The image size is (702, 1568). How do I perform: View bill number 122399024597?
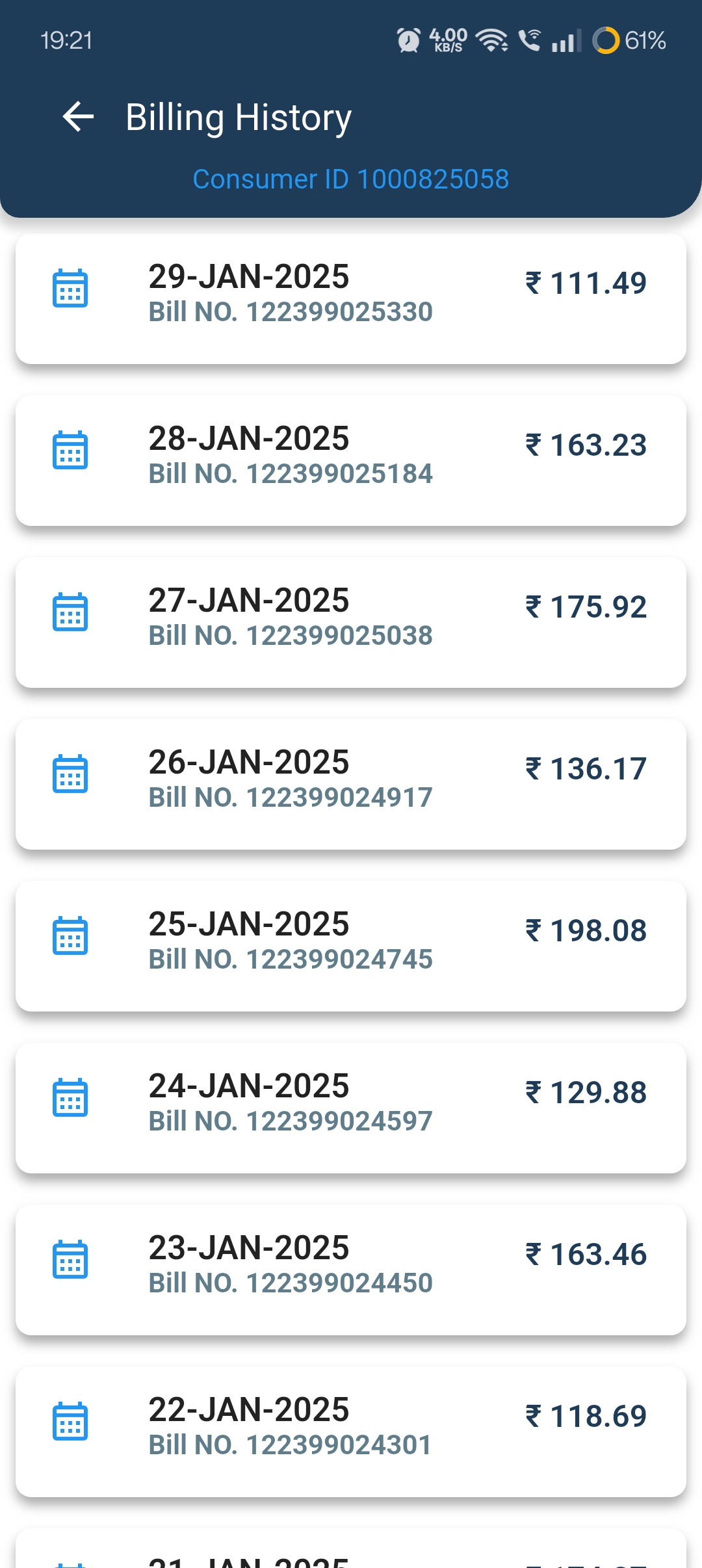pyautogui.click(x=351, y=1108)
